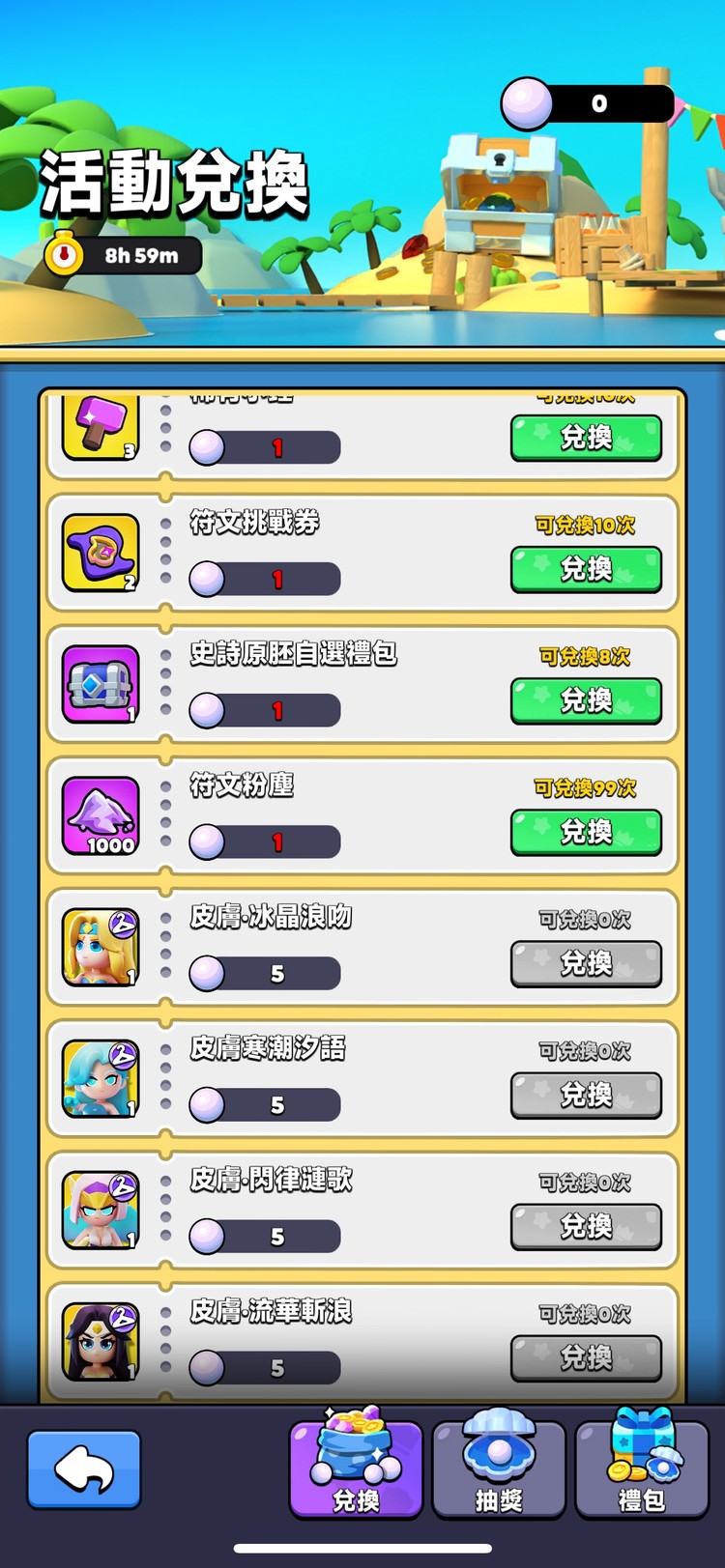Redeem 史詩原胚自選禮包 with 兌換 button
Image resolution: width=725 pixels, height=1568 pixels.
[586, 700]
